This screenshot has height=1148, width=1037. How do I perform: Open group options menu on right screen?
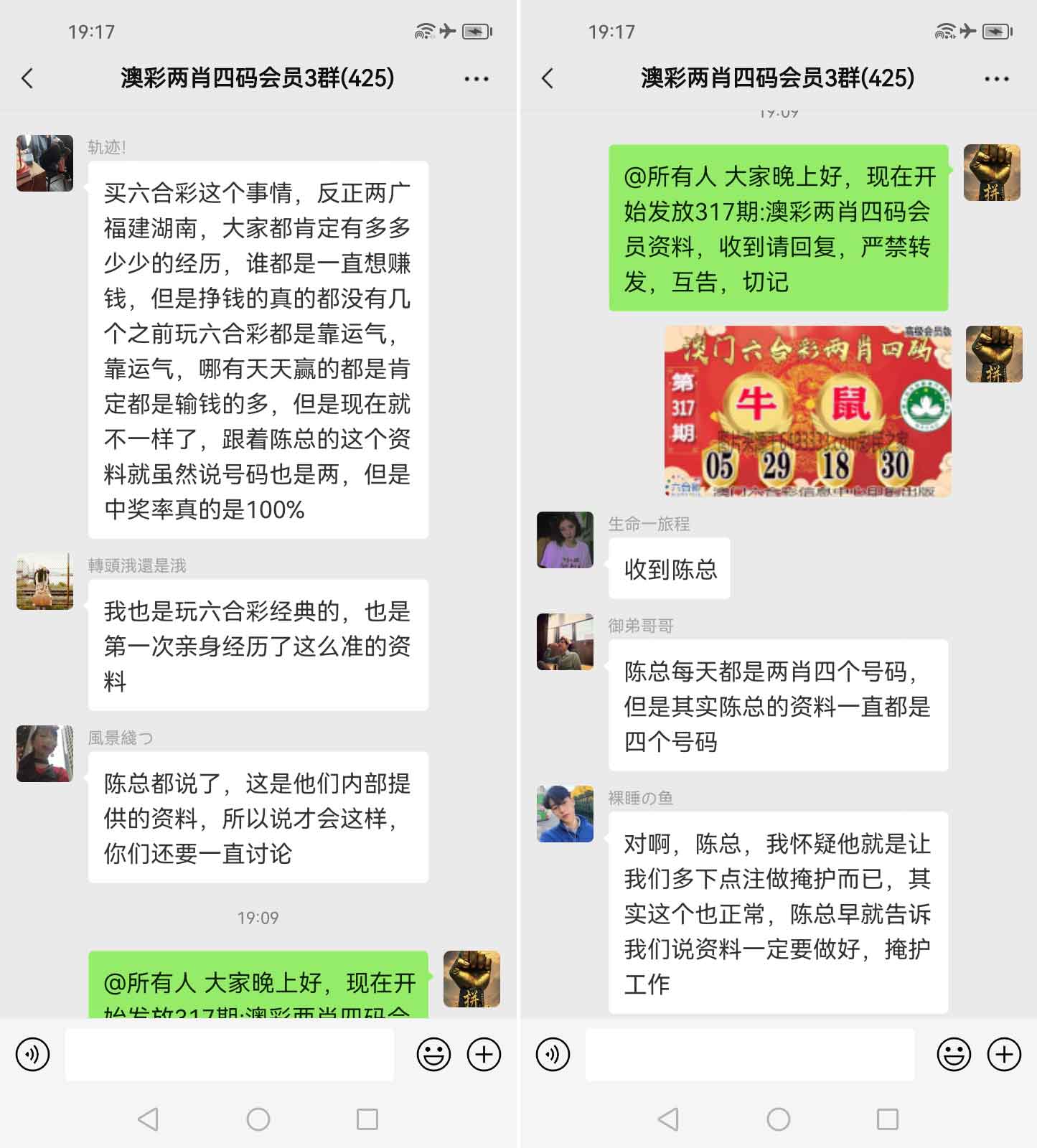click(996, 78)
